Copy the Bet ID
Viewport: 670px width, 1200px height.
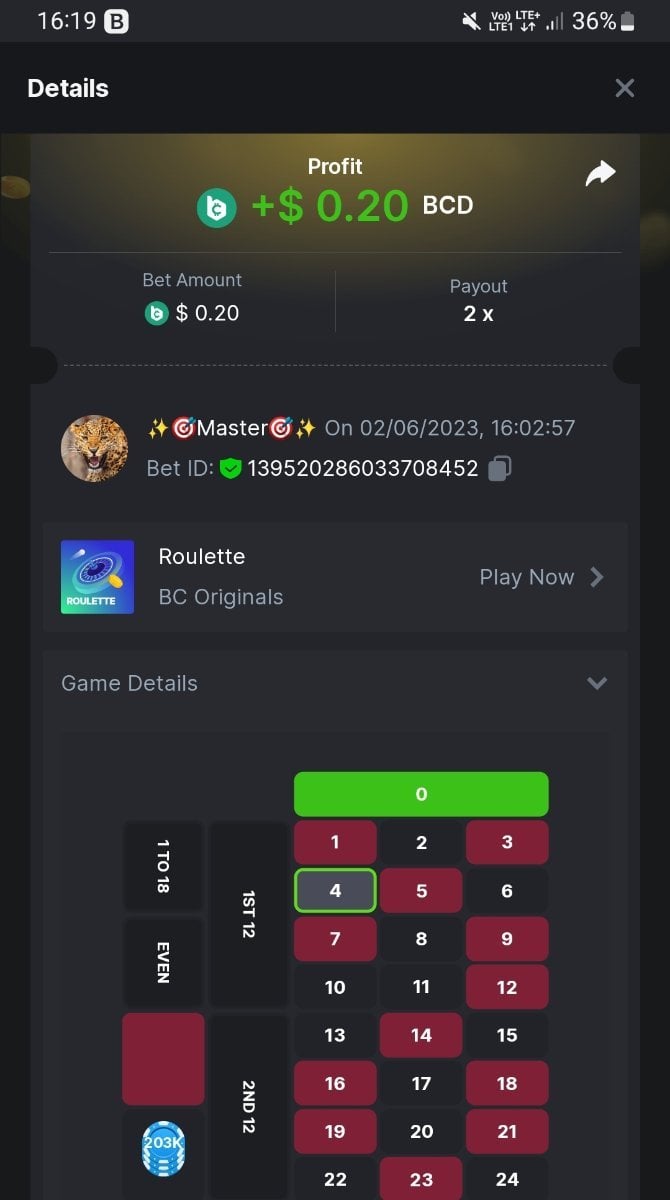tap(500, 468)
